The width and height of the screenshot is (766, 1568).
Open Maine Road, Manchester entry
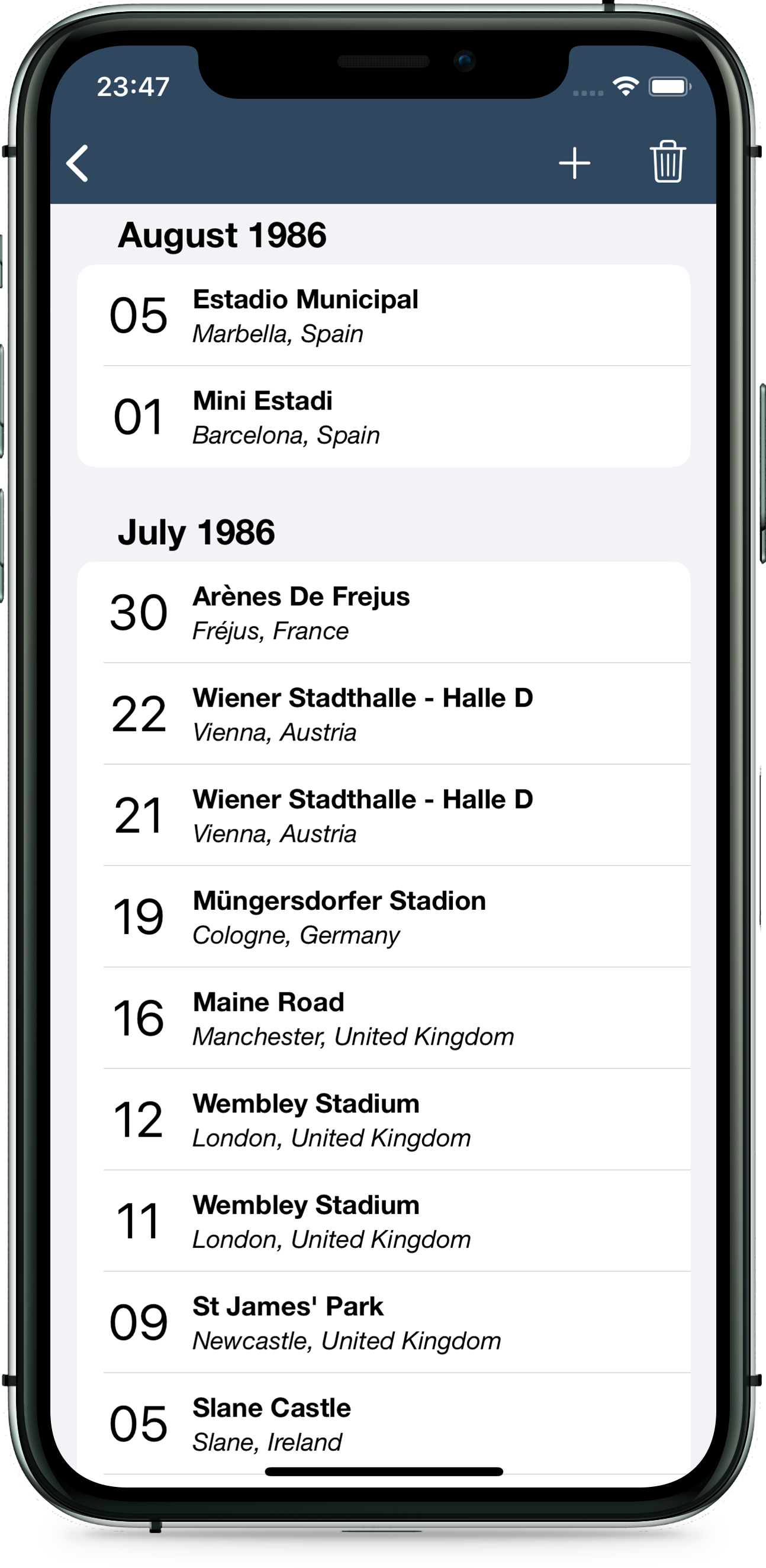point(384,1018)
